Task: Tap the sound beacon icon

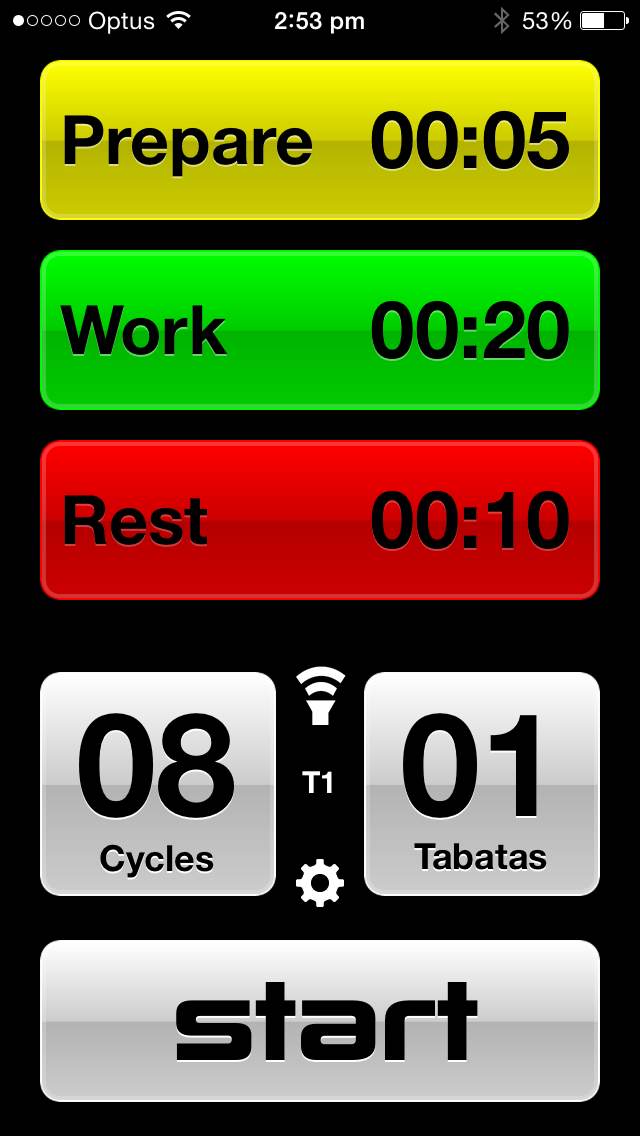Action: pos(320,696)
